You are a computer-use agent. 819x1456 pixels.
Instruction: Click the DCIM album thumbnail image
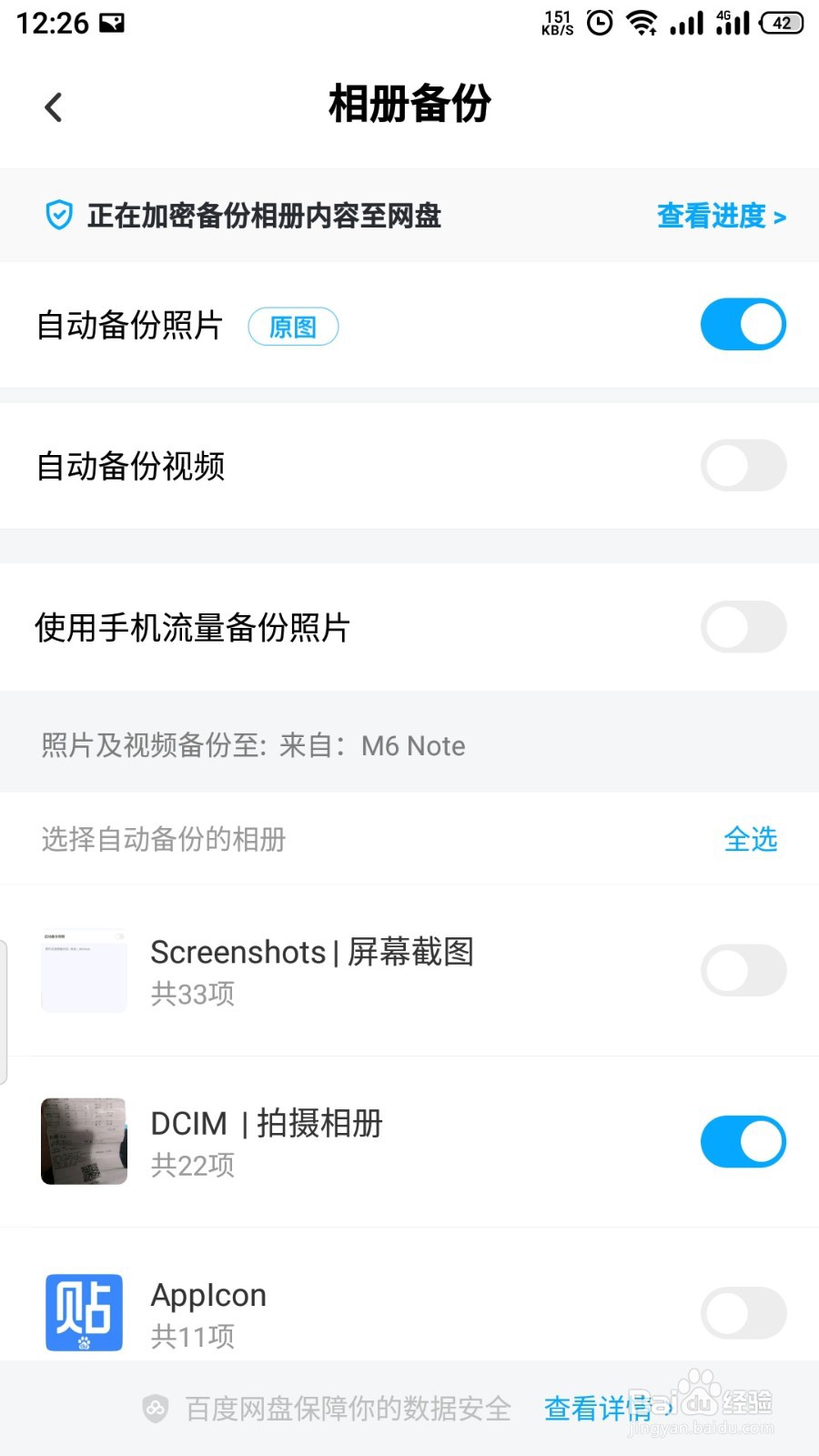click(x=84, y=1141)
